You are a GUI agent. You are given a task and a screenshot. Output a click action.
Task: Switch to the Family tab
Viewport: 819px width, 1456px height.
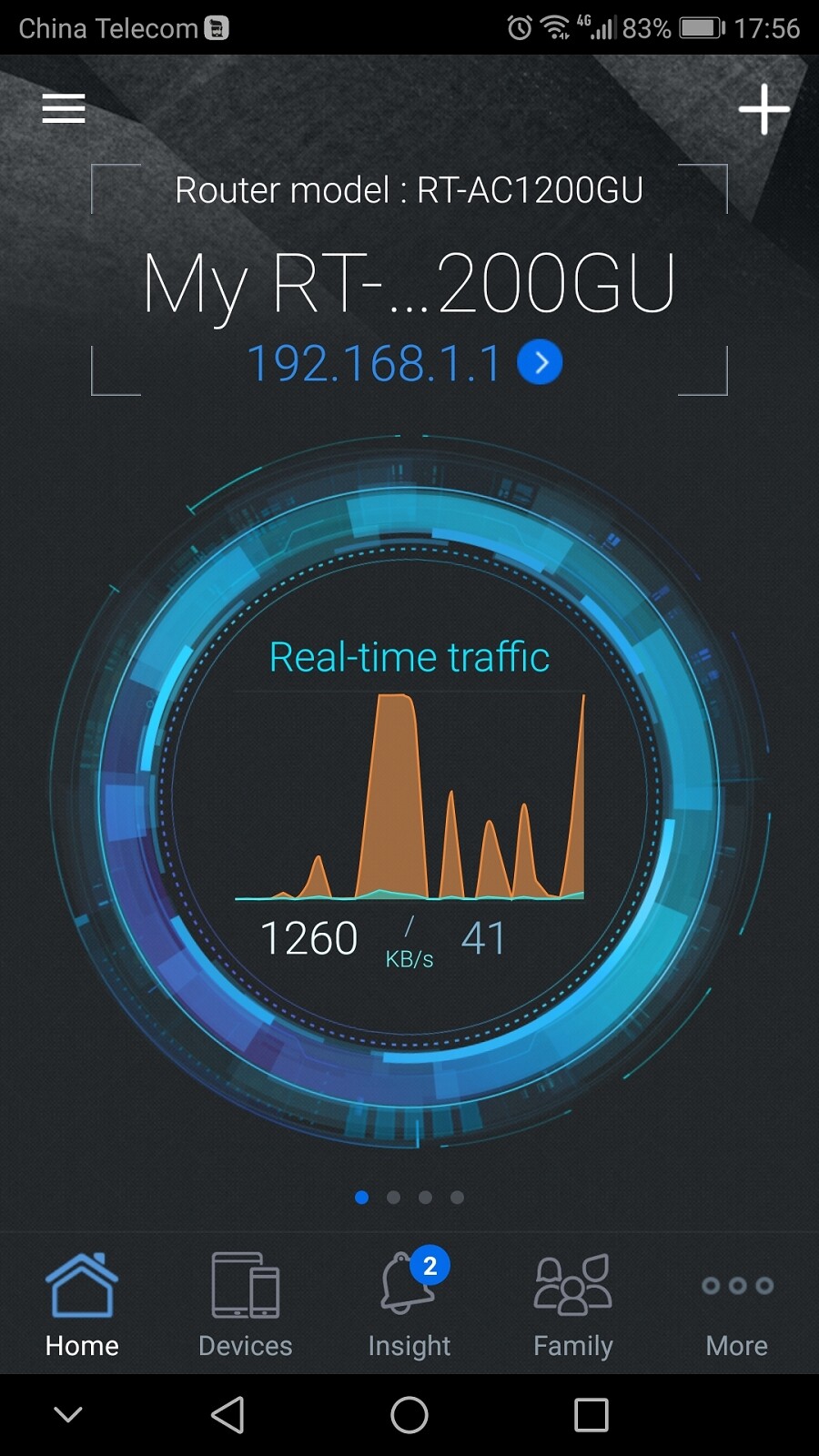[572, 1304]
